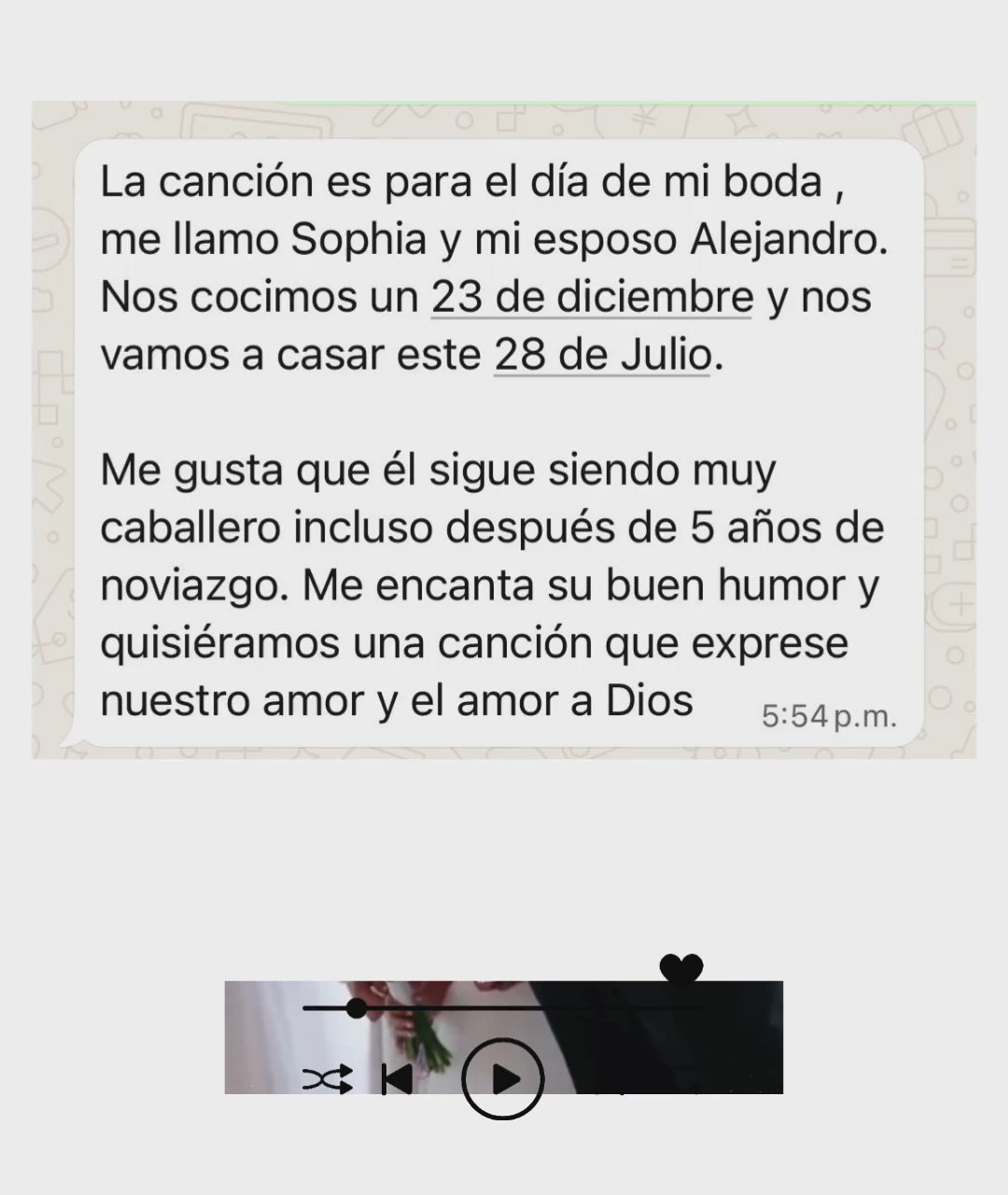Viewport: 1008px width, 1195px height.
Task: Enable repeat-from-start via previous button
Action: [396, 1078]
